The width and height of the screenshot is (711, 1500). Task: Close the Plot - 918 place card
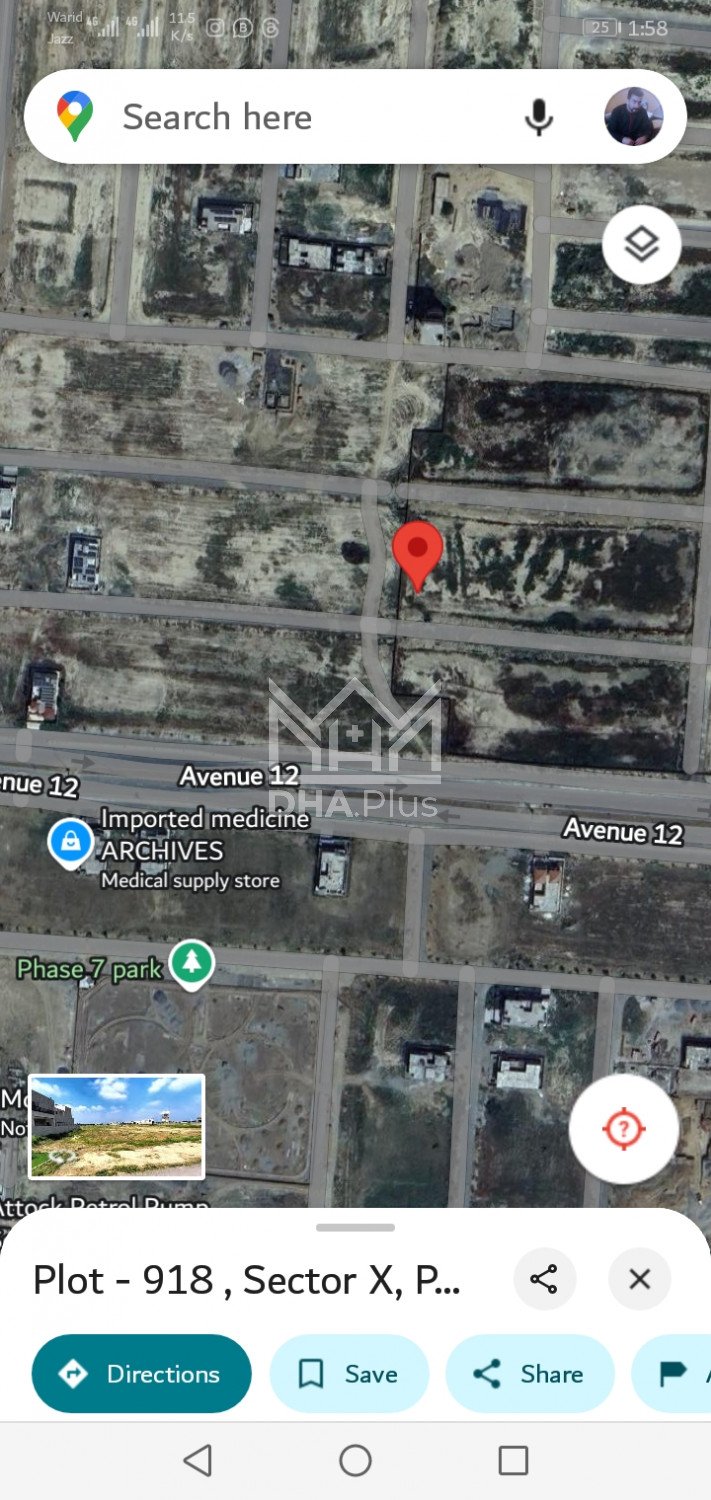639,1279
